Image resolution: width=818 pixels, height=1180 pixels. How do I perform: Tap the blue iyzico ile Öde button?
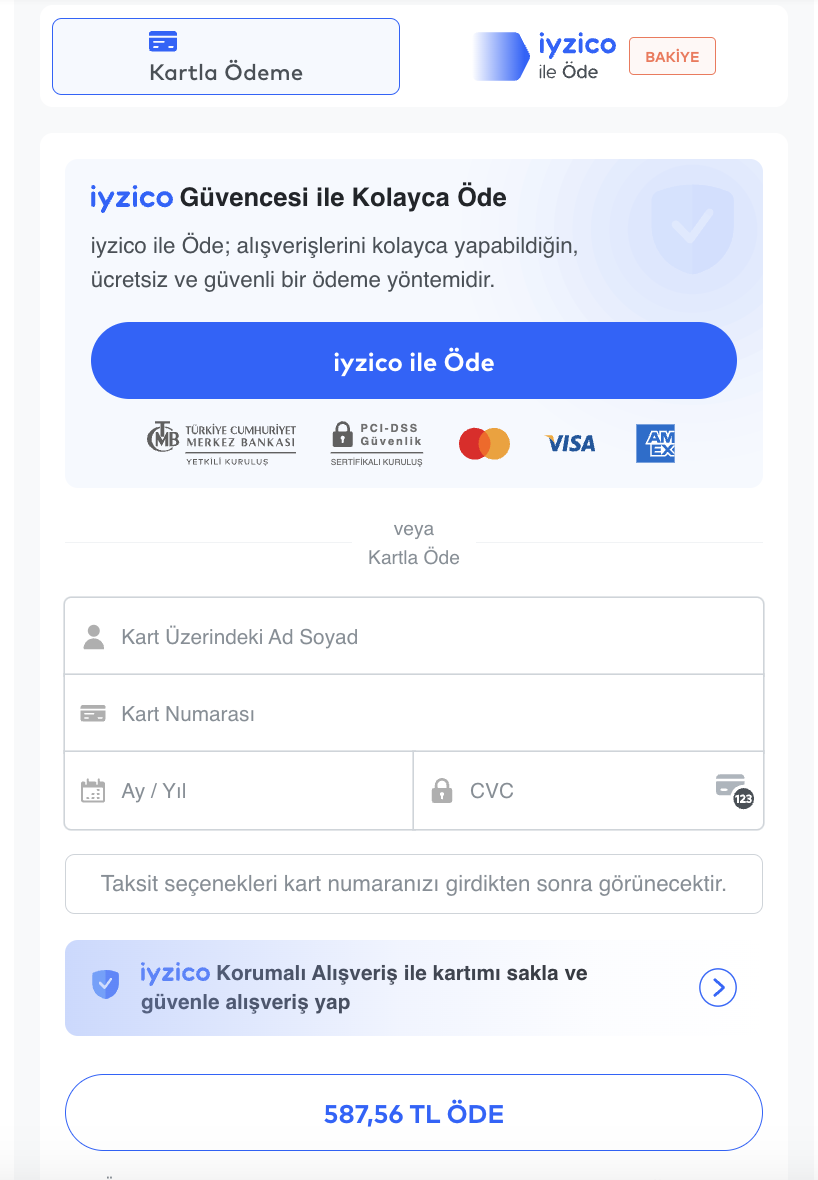(413, 361)
